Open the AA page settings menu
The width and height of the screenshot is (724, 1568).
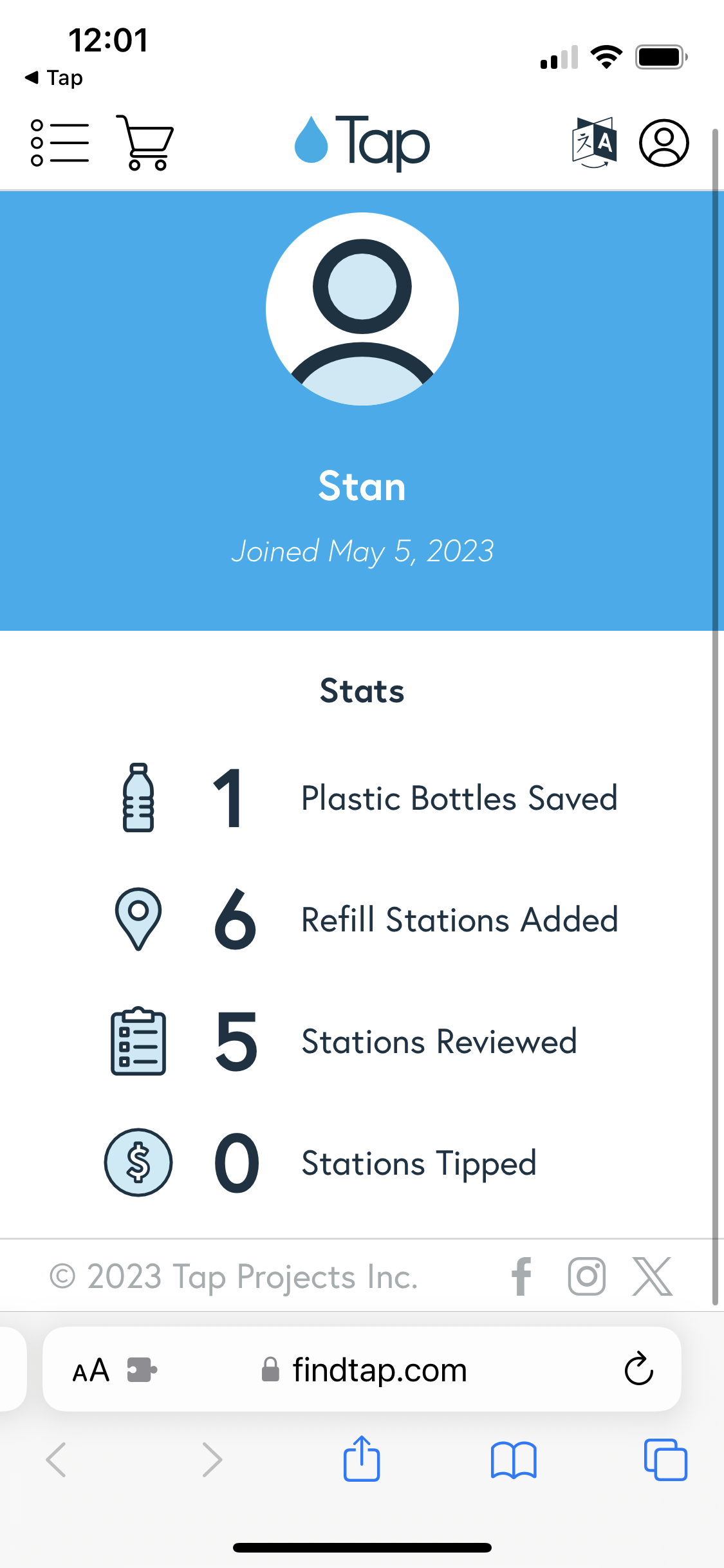(91, 1370)
